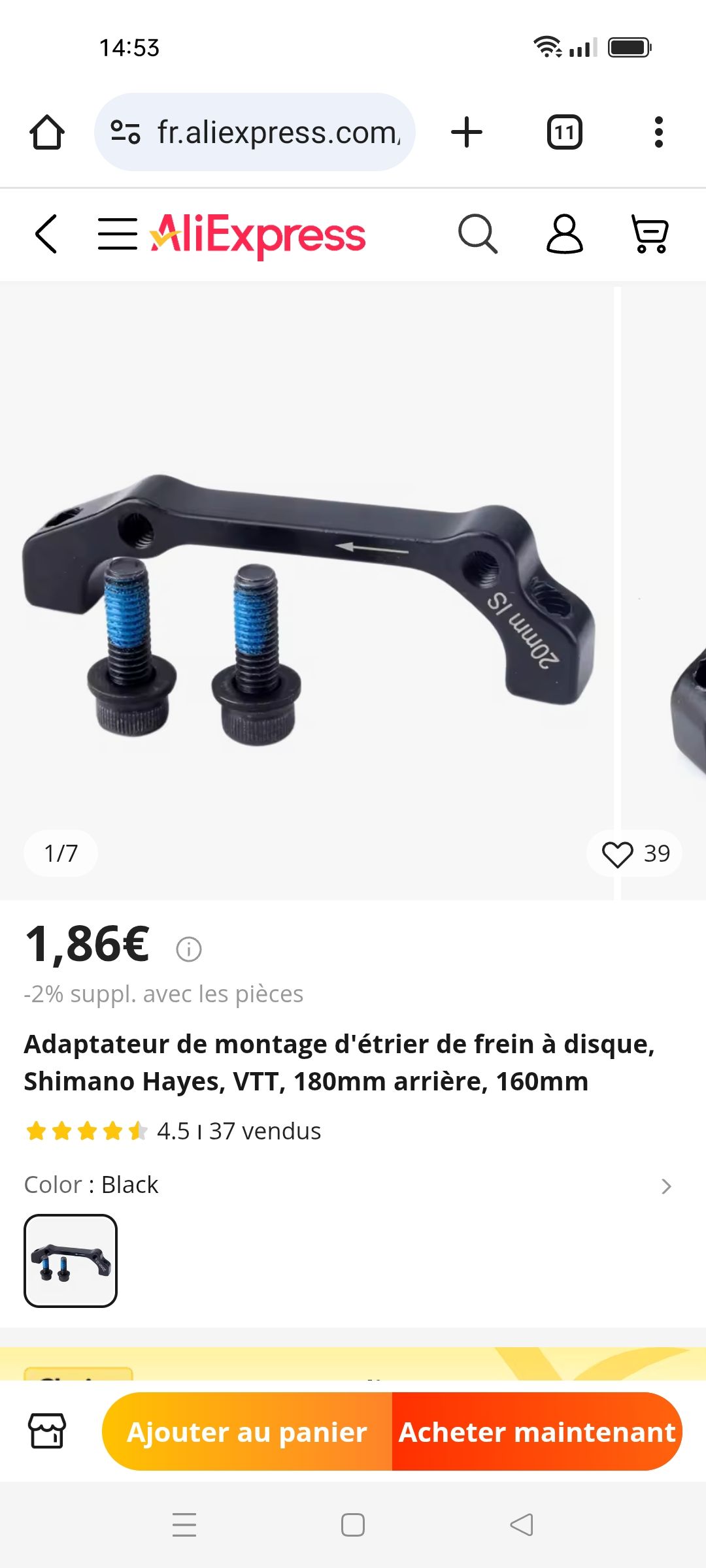Show the 11 open tabs

click(564, 133)
